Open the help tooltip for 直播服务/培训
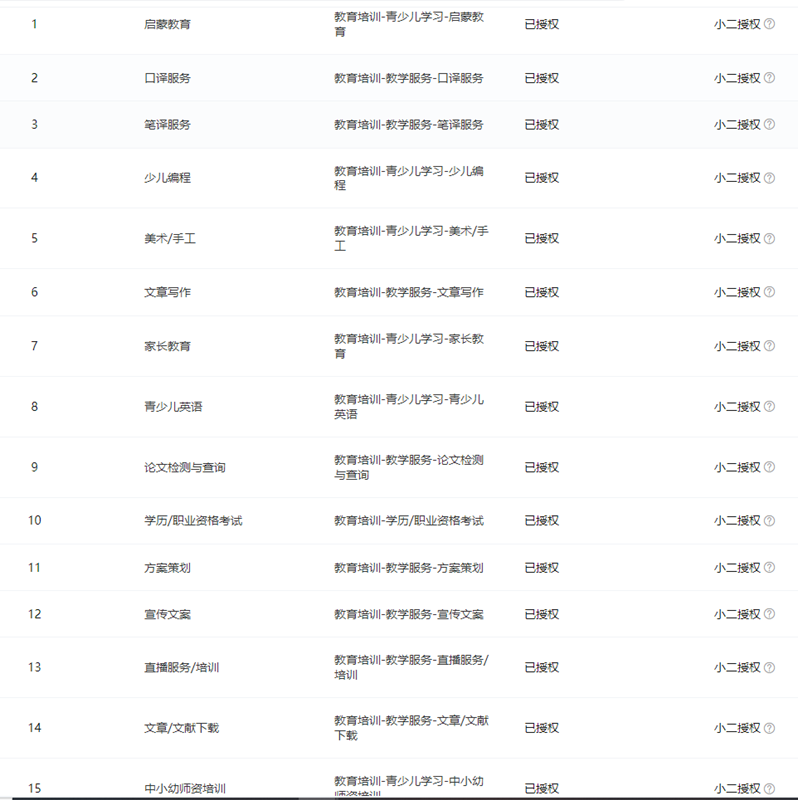The height and width of the screenshot is (800, 798). [769, 667]
